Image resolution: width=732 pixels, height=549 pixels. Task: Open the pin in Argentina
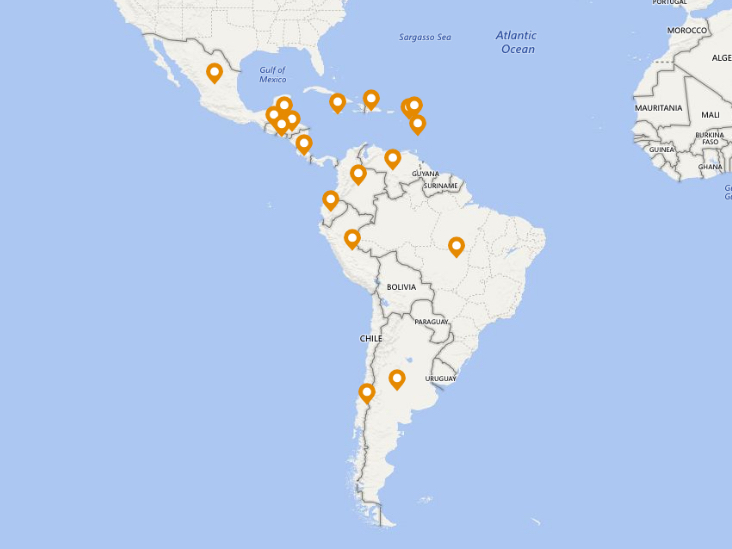(x=397, y=379)
